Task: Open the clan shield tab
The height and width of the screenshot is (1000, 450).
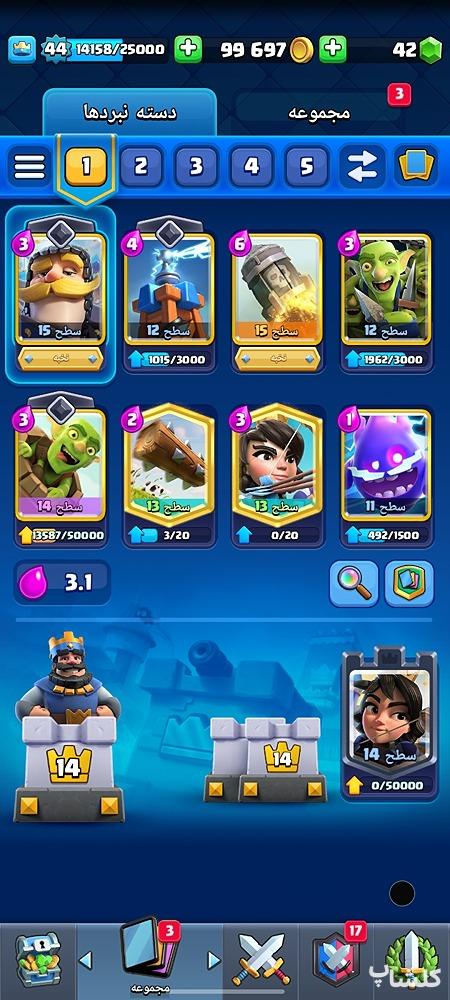Action: pyautogui.click(x=335, y=962)
